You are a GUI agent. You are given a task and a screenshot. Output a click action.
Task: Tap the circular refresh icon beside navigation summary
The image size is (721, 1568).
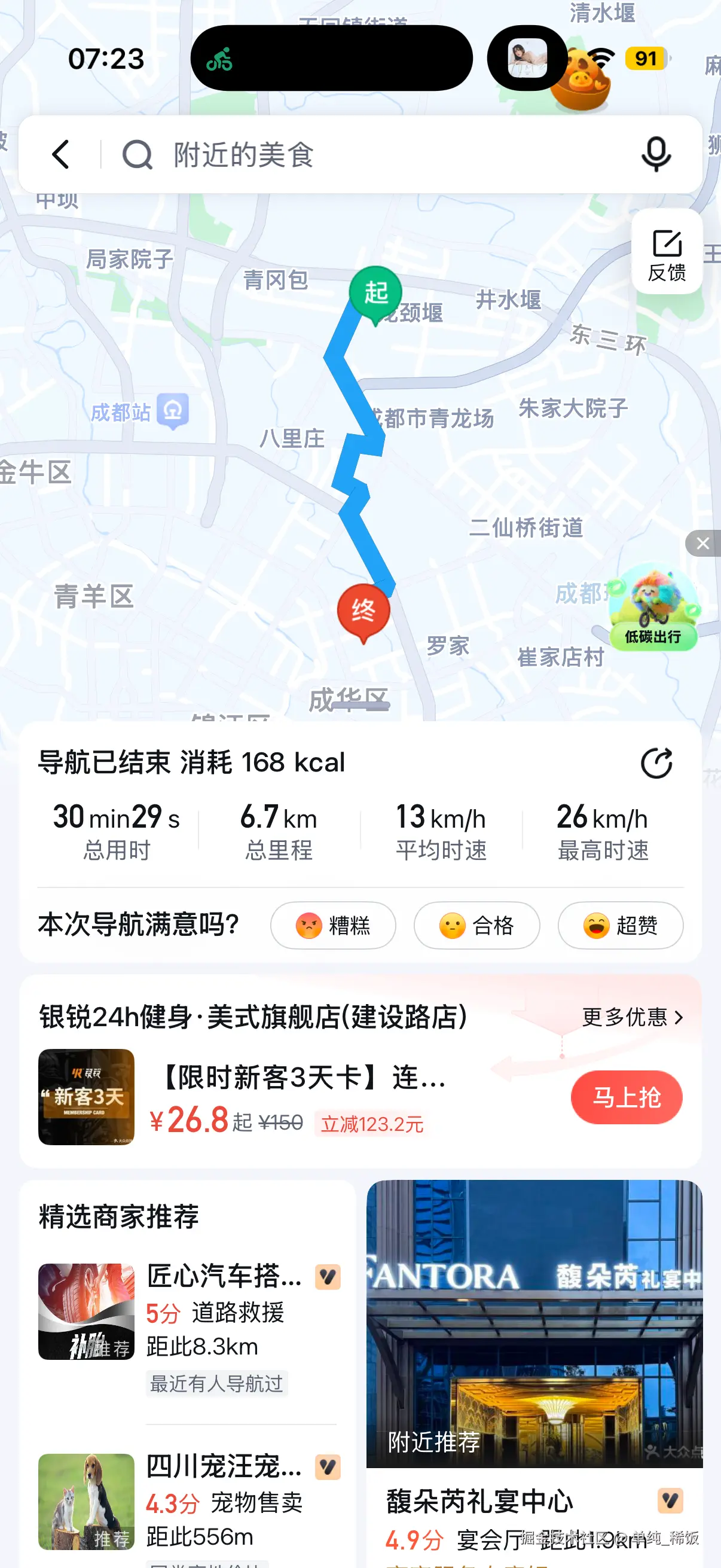pos(658,762)
